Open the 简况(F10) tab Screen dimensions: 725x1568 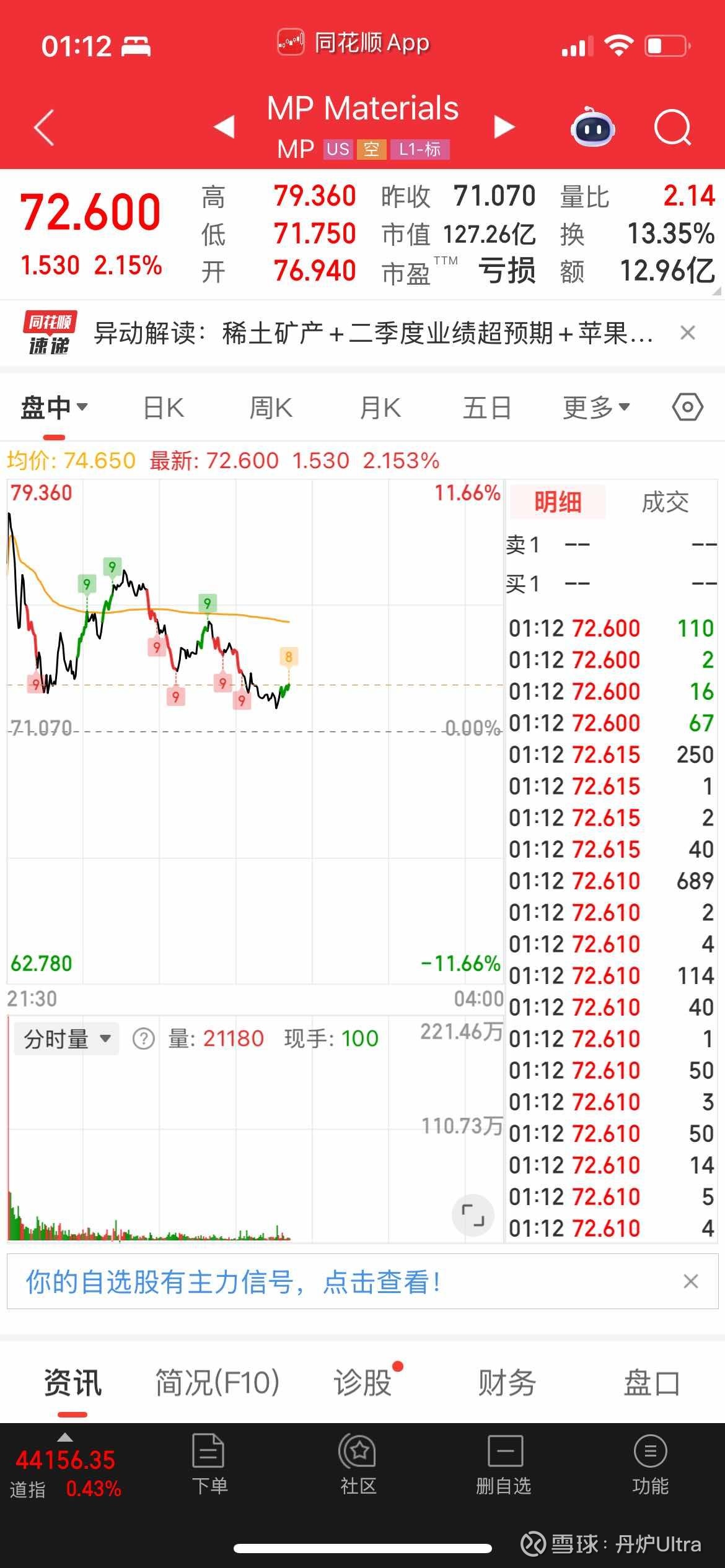[217, 1382]
